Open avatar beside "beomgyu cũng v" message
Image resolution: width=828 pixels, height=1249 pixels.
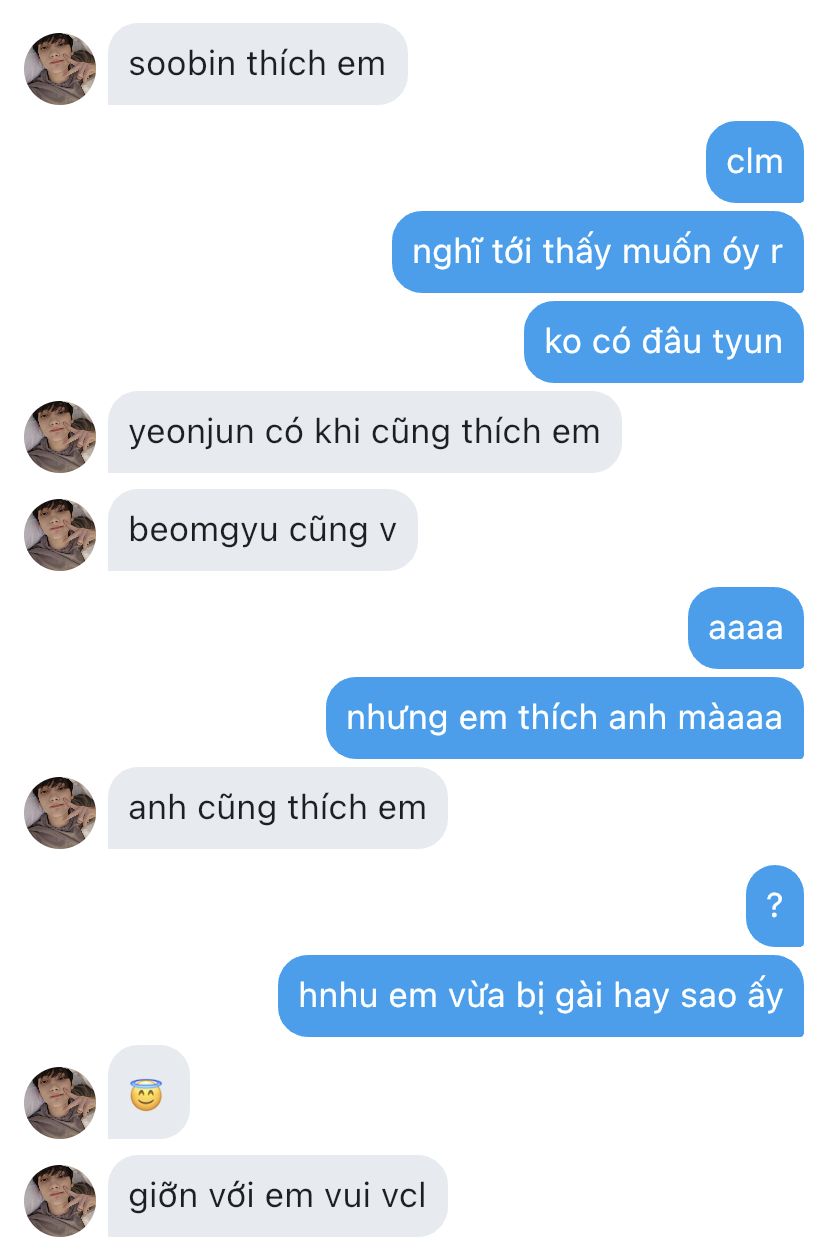point(60,534)
